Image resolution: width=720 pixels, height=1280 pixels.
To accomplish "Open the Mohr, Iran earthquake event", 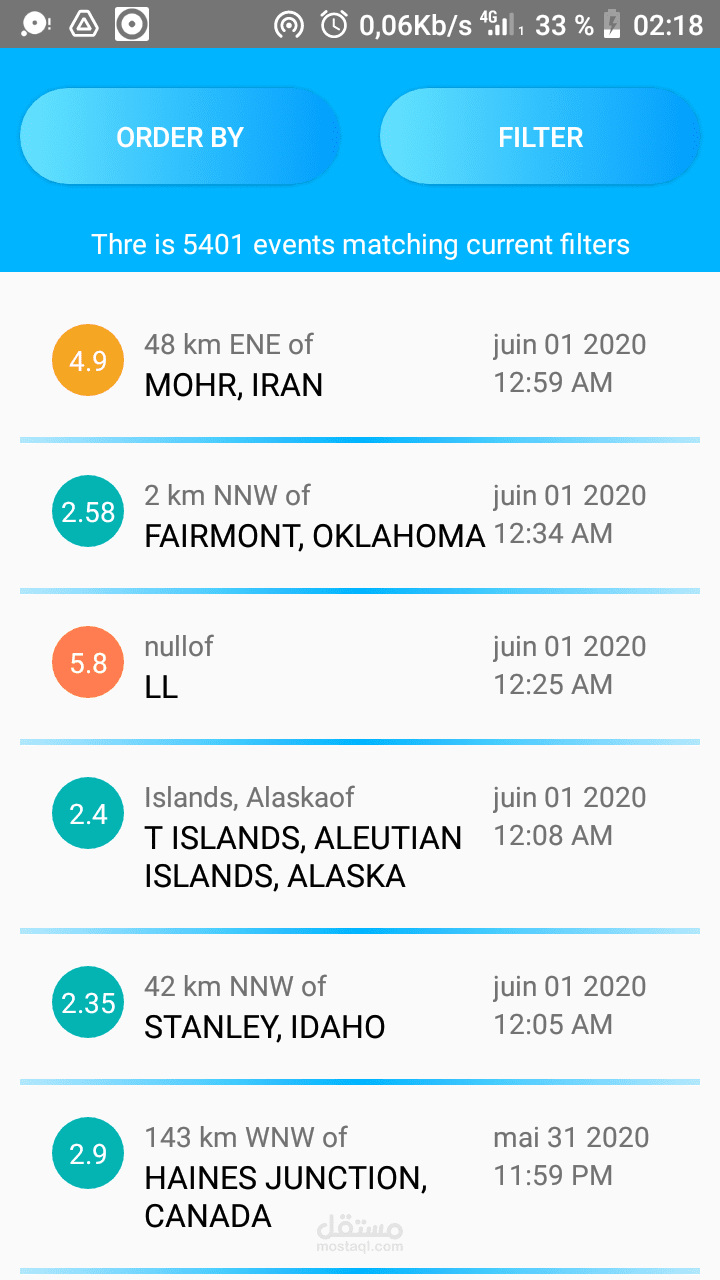I will [x=360, y=364].
